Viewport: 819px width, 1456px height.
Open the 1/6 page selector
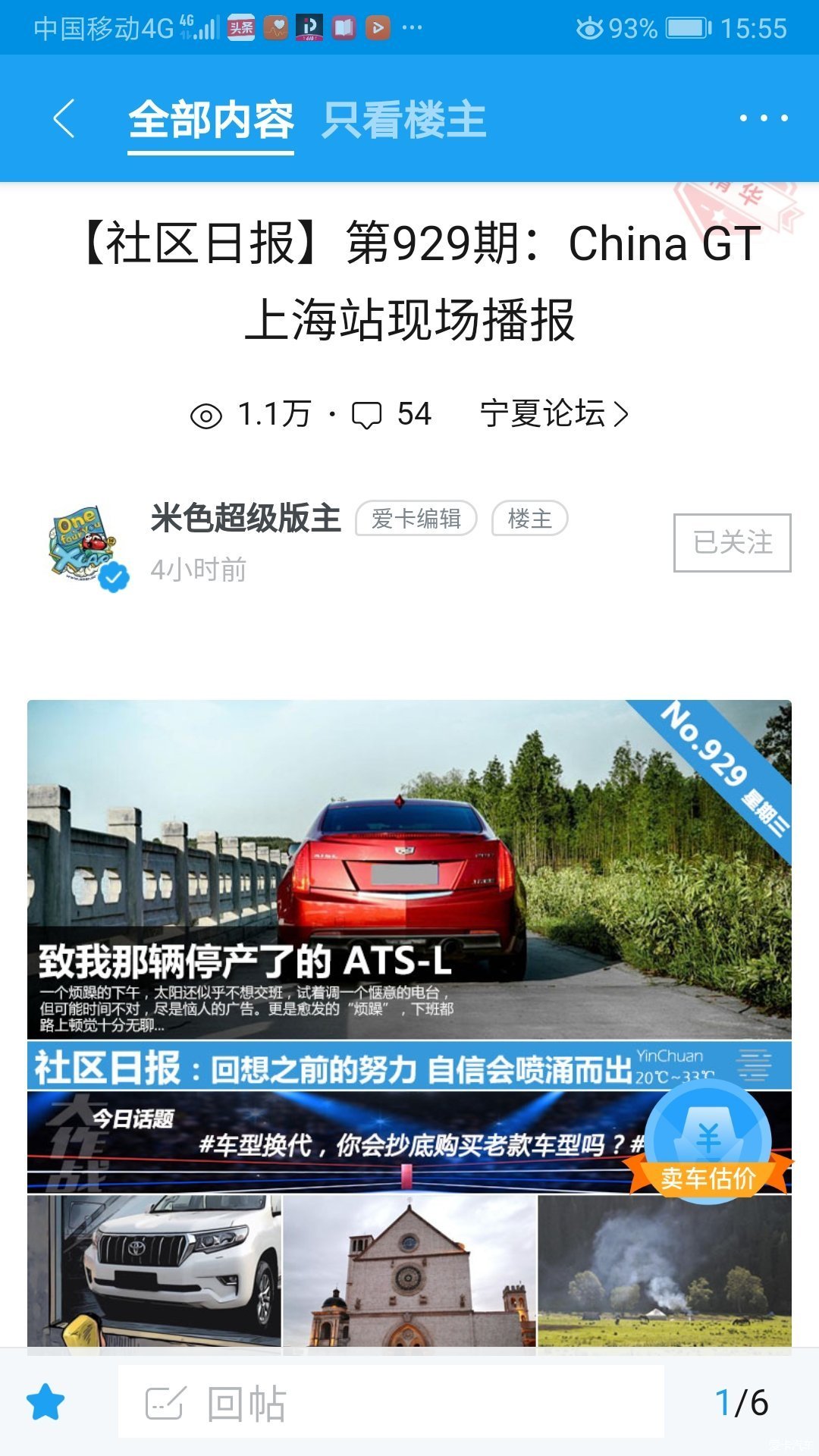point(741,1403)
